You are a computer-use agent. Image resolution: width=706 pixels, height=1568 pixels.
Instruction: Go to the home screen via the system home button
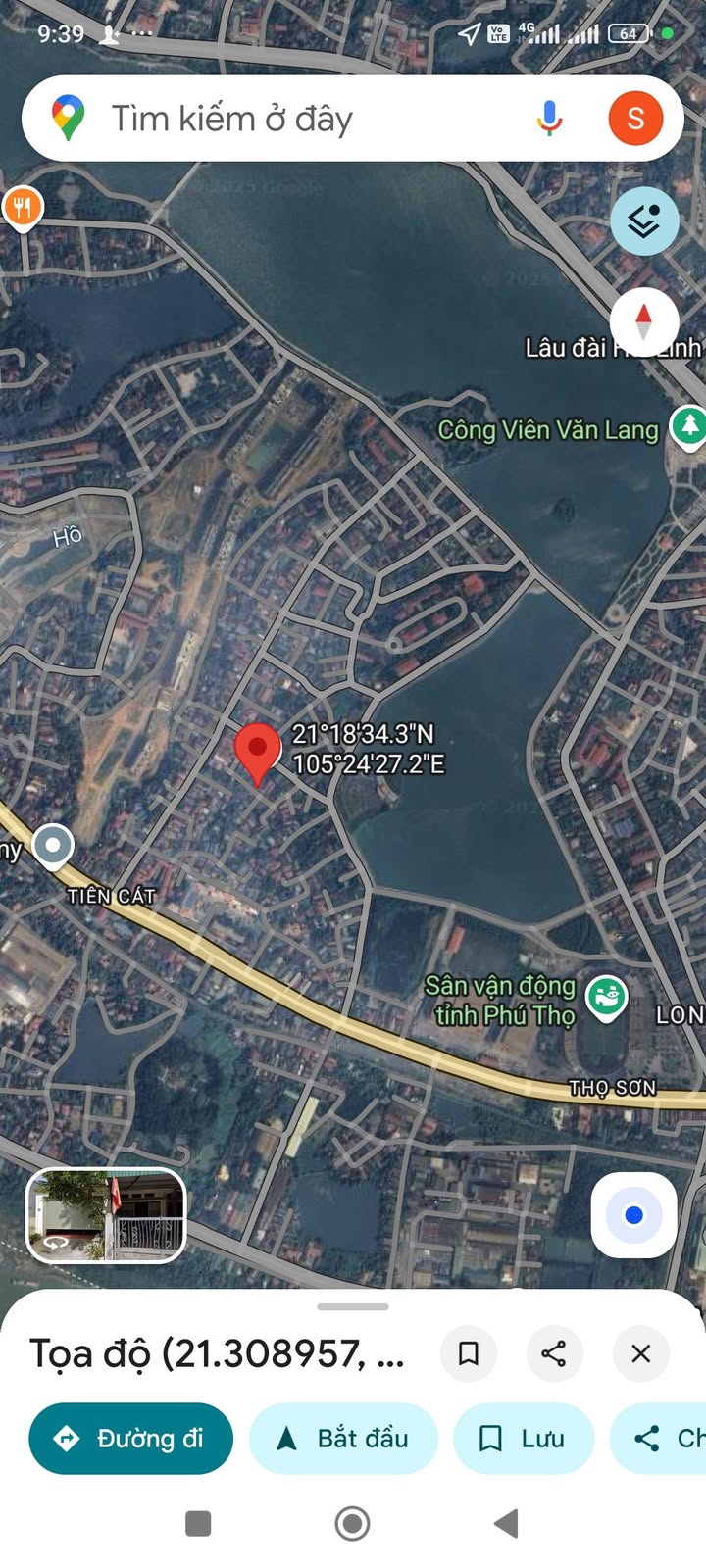point(352,1523)
